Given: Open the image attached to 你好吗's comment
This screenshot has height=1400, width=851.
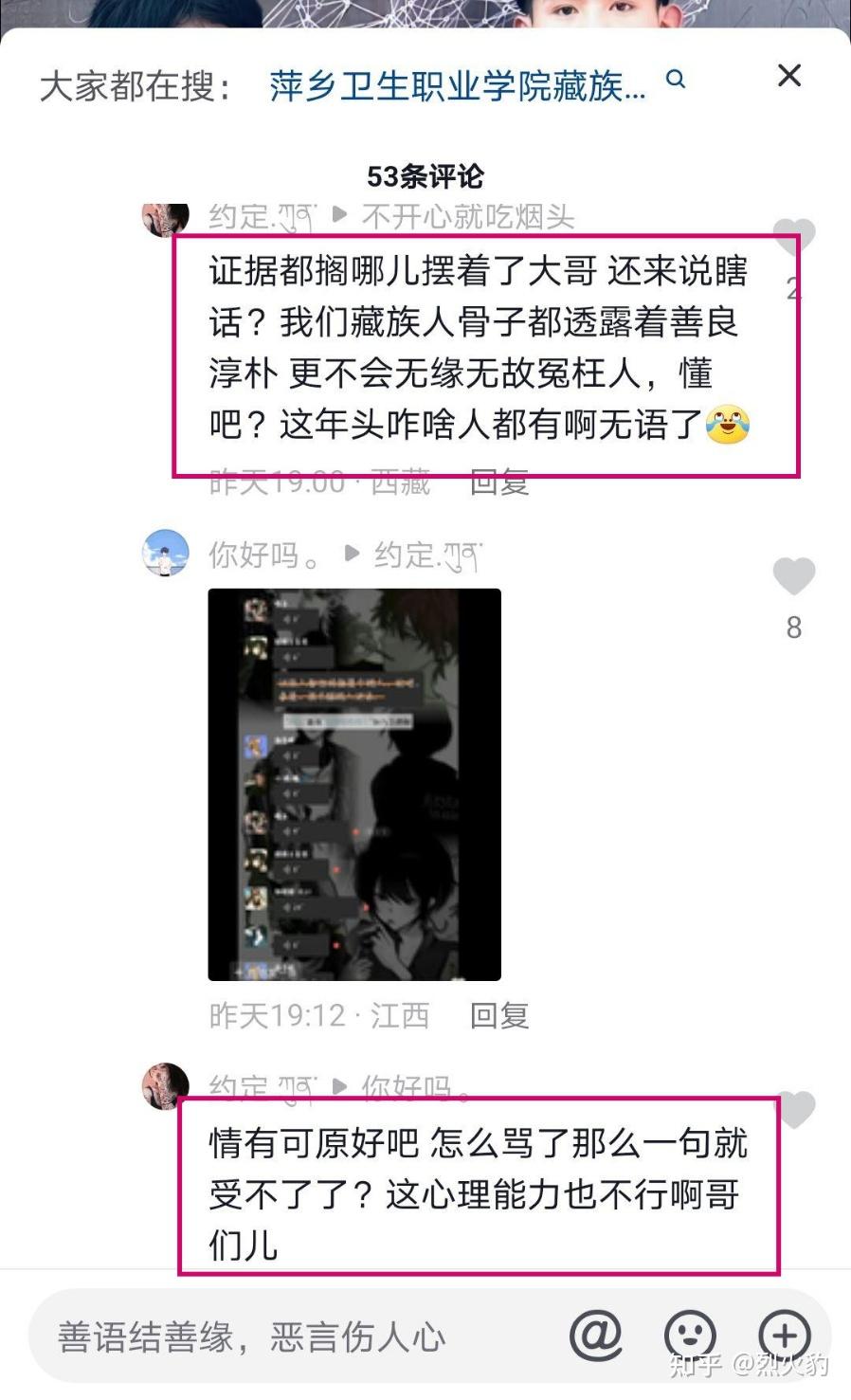Looking at the screenshot, I should (354, 784).
